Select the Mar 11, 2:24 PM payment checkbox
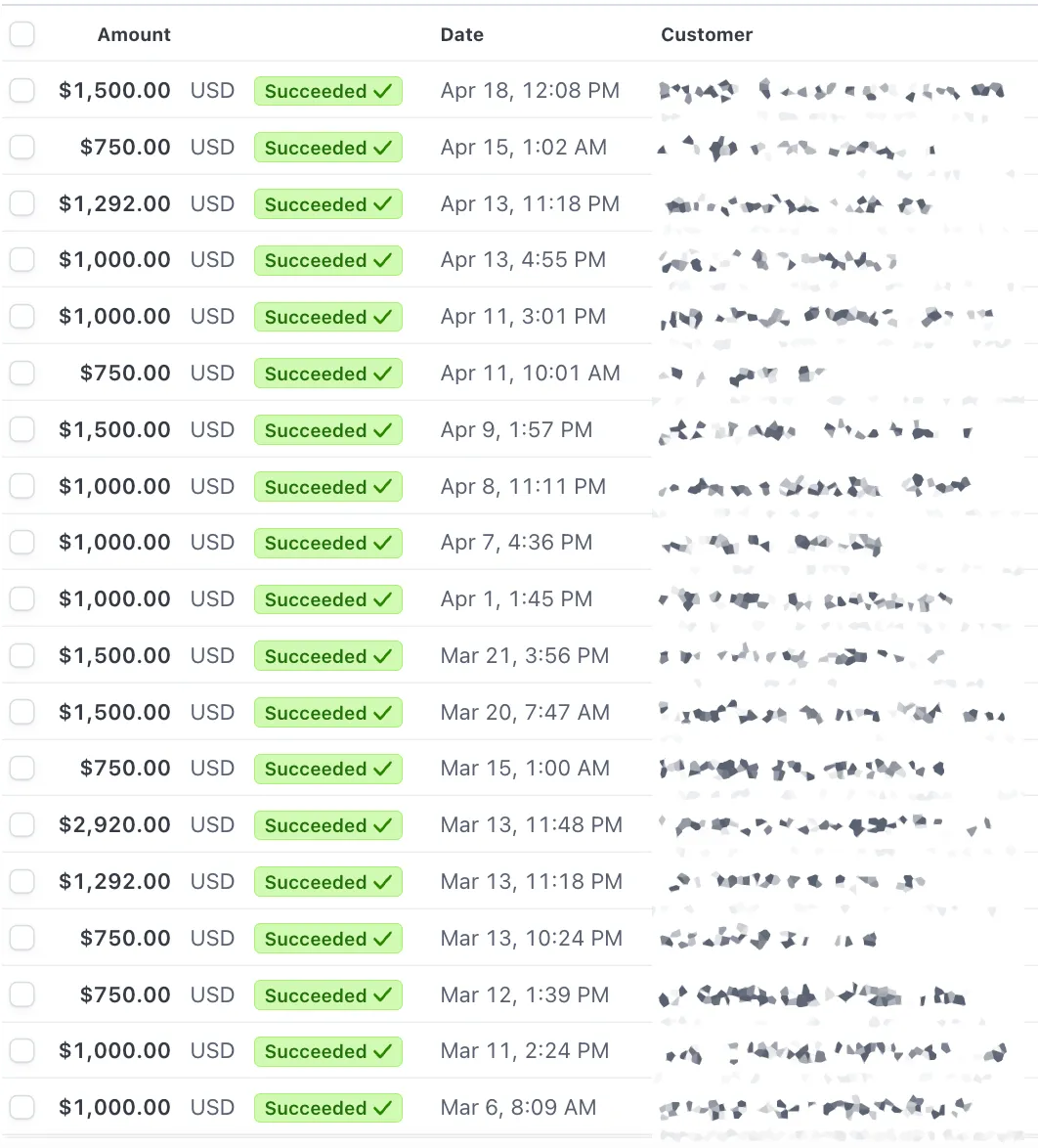Viewport: 1038px width, 1148px height. click(x=22, y=1050)
